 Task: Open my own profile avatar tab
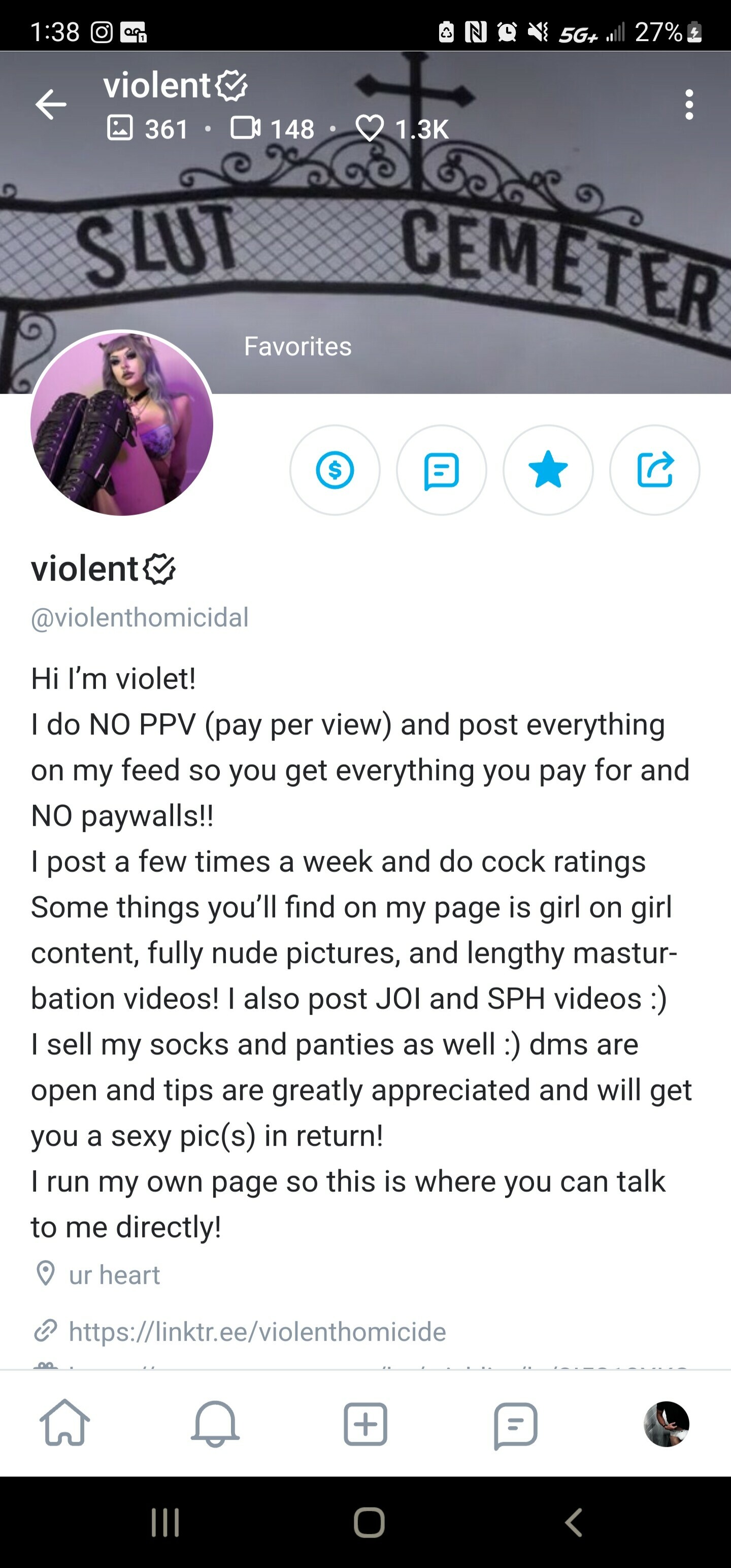(x=666, y=1424)
